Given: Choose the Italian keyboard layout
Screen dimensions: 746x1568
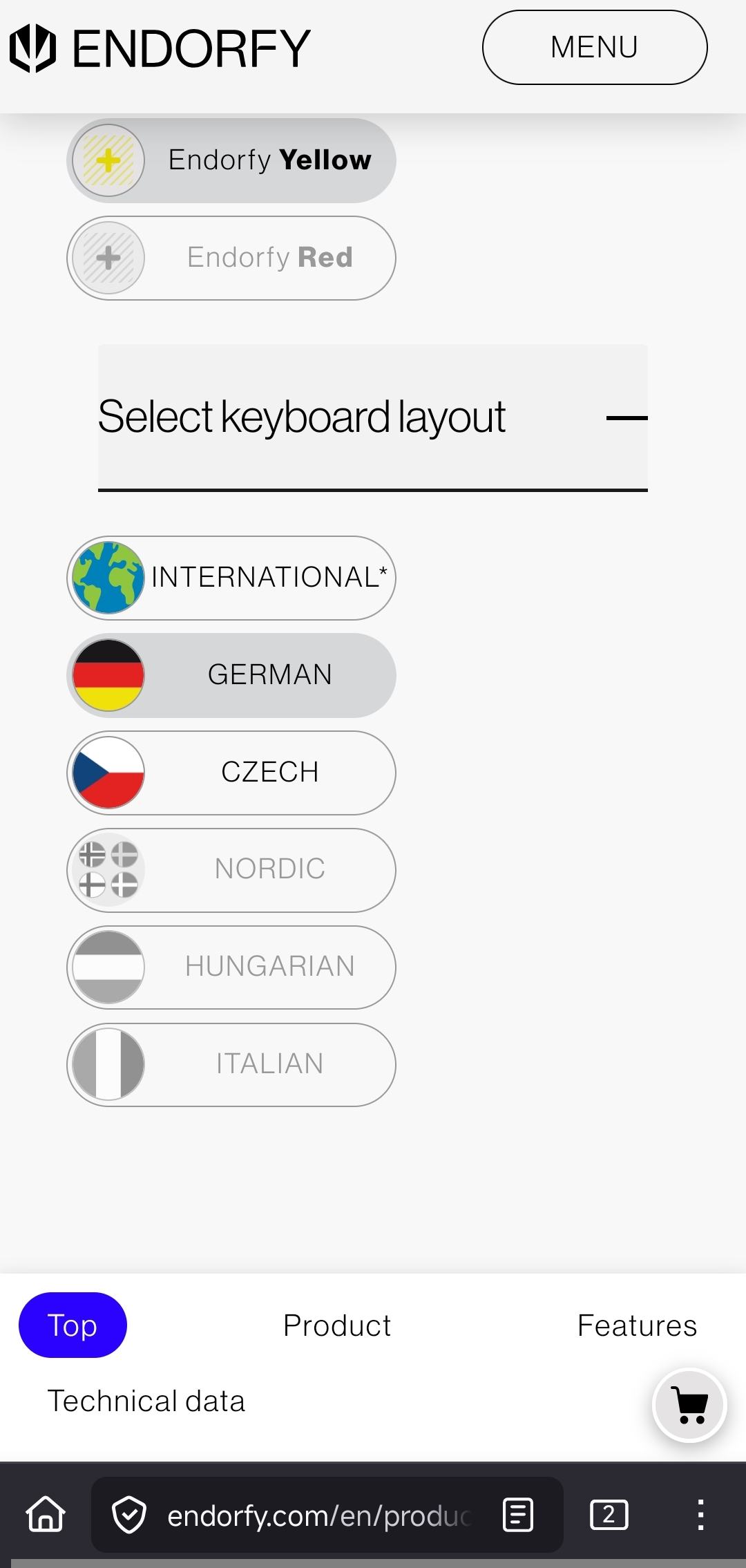Looking at the screenshot, I should (231, 1064).
